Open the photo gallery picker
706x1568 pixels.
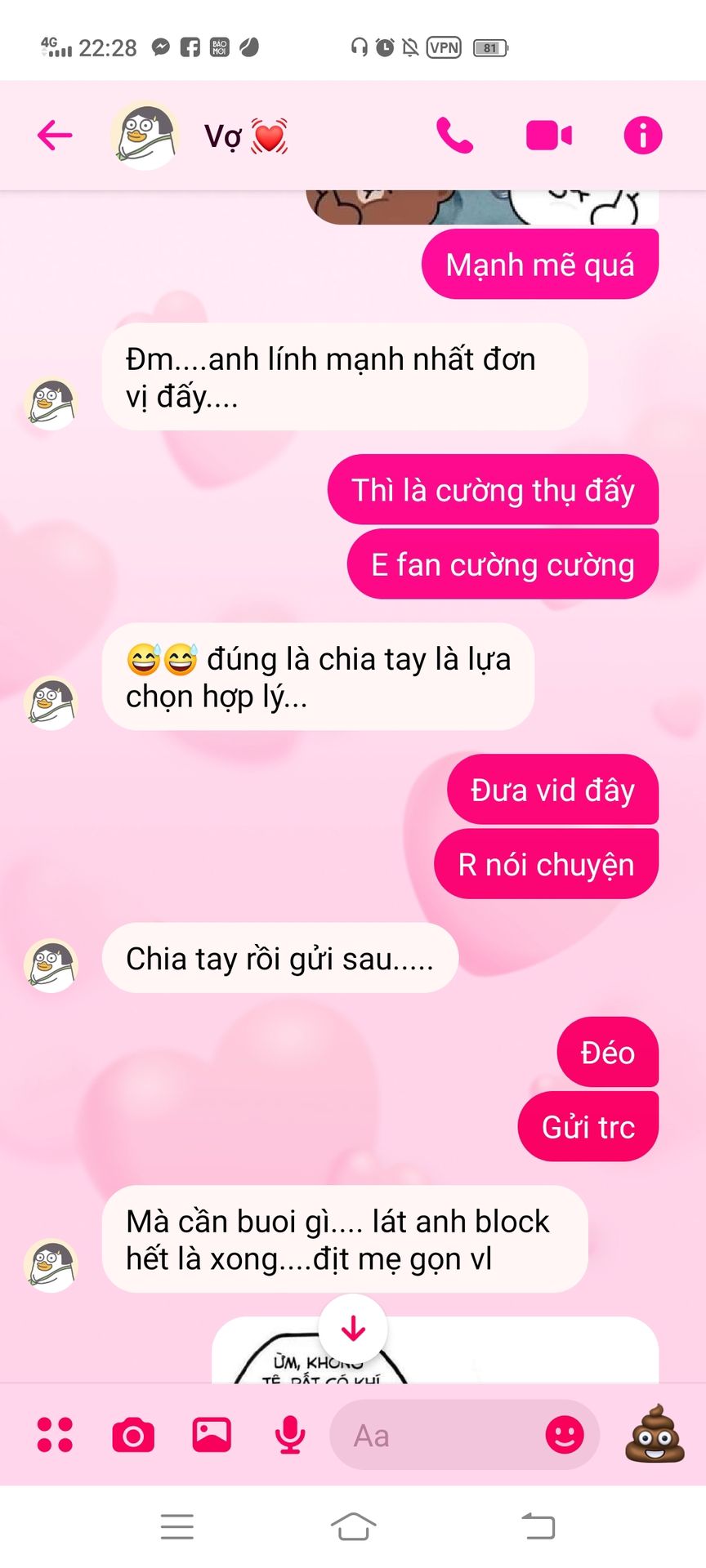(x=212, y=1435)
